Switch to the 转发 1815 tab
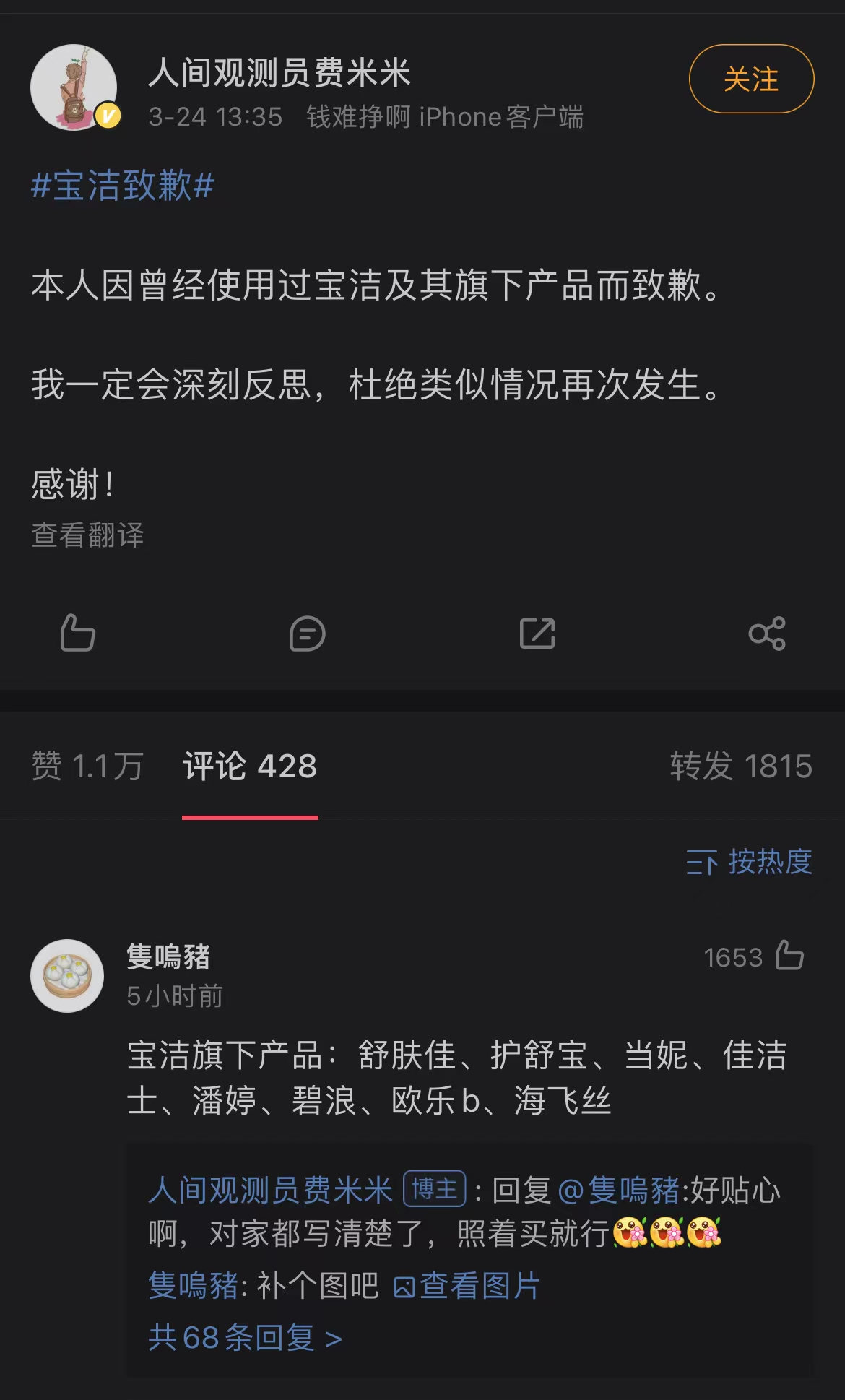The height and width of the screenshot is (1400, 845). 740,766
